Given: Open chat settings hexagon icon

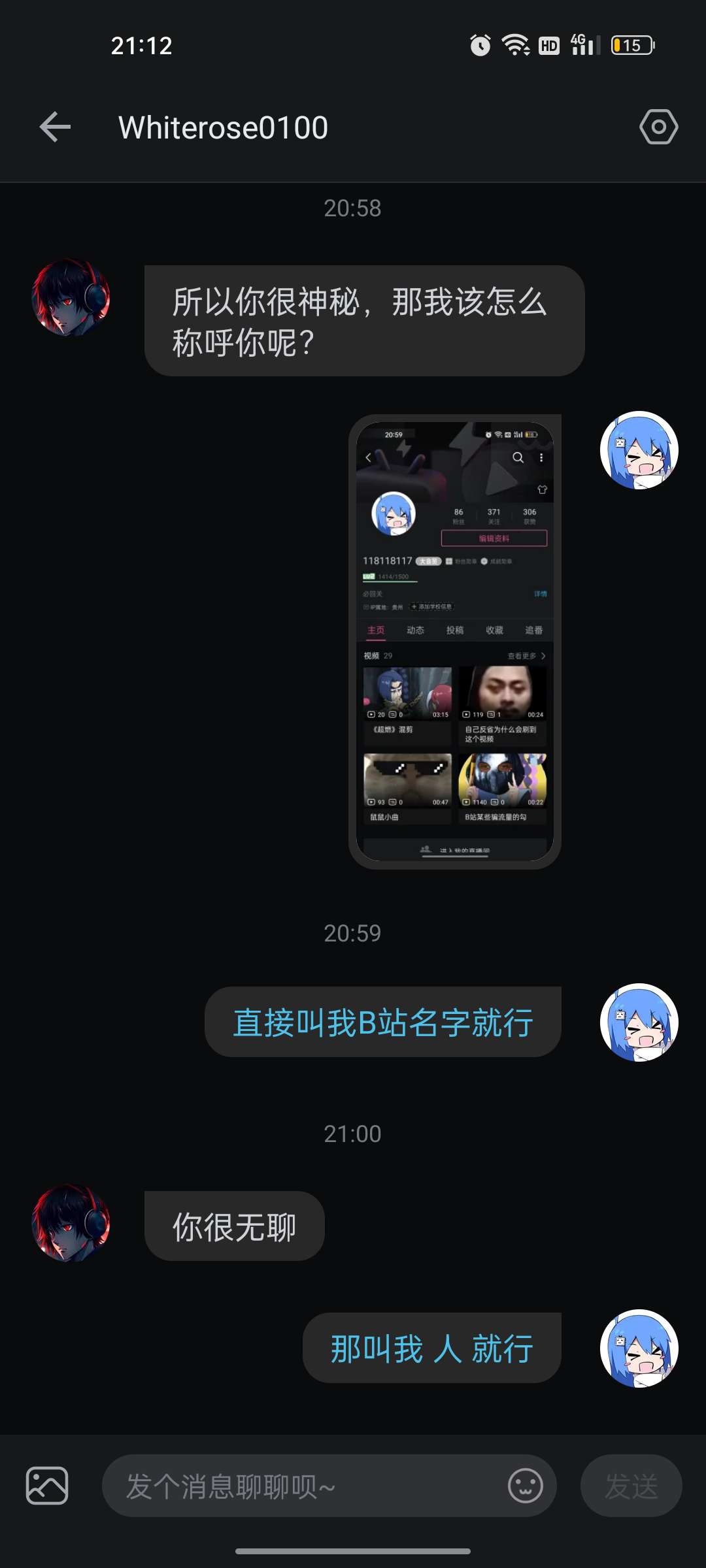Looking at the screenshot, I should (658, 127).
